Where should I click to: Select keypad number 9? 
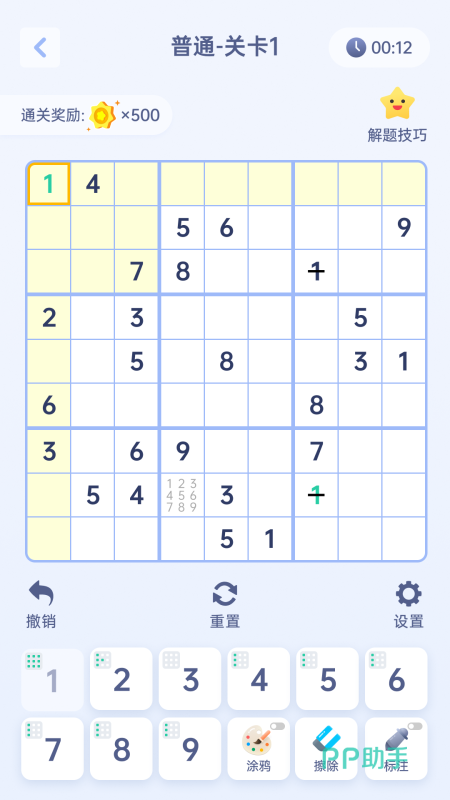coord(190,748)
